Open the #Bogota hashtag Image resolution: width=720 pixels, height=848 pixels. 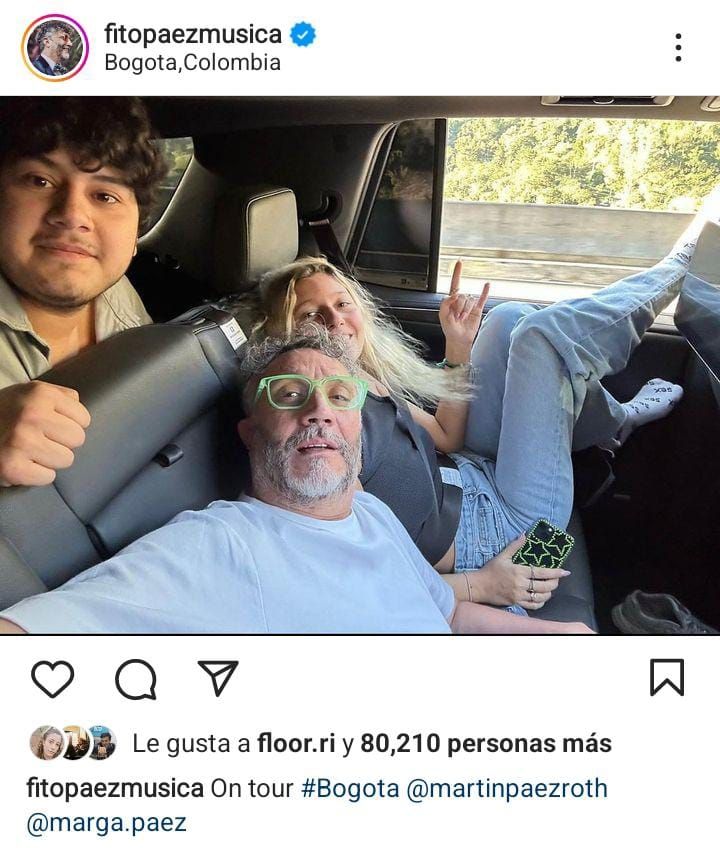coord(349,788)
